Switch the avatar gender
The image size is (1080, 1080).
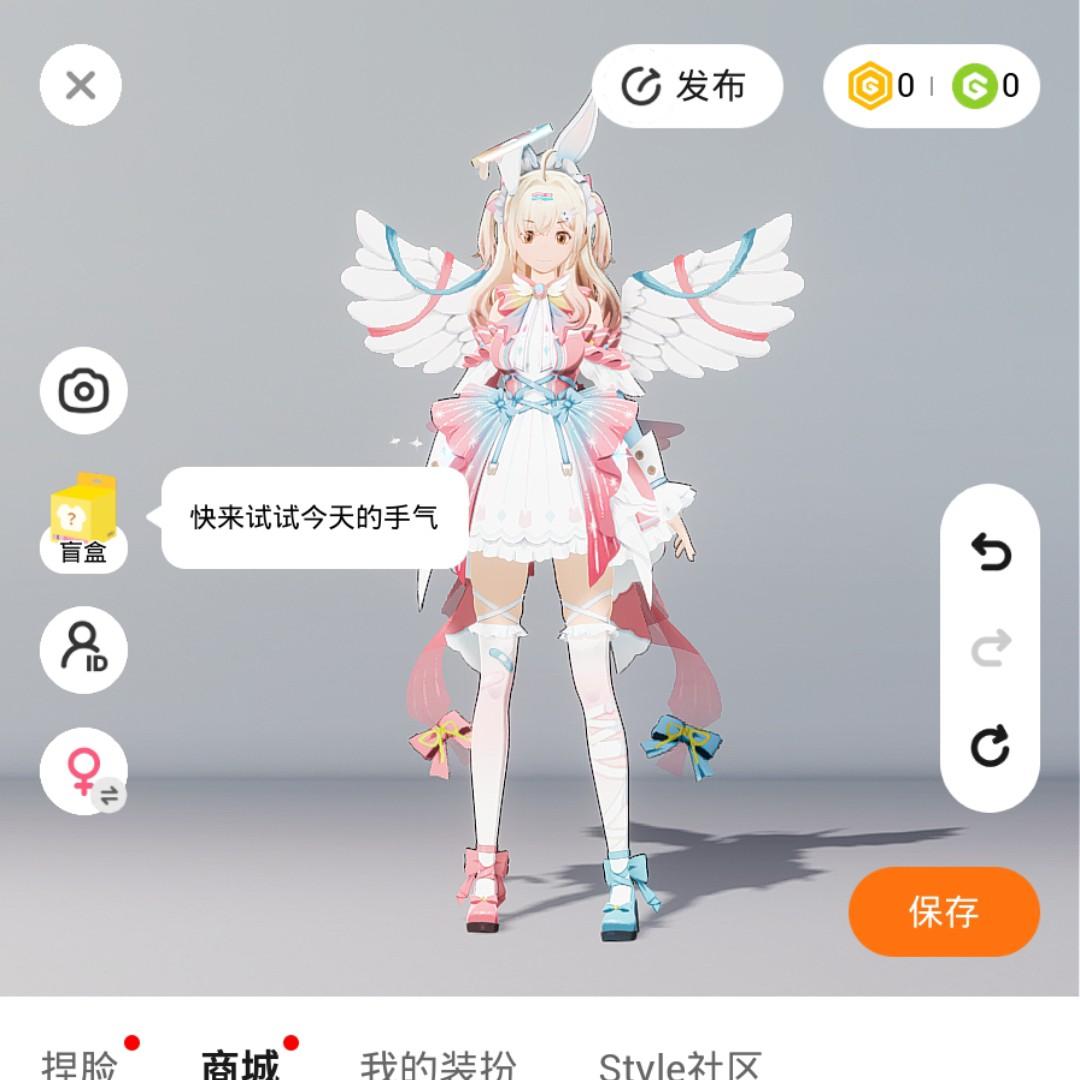pos(83,773)
